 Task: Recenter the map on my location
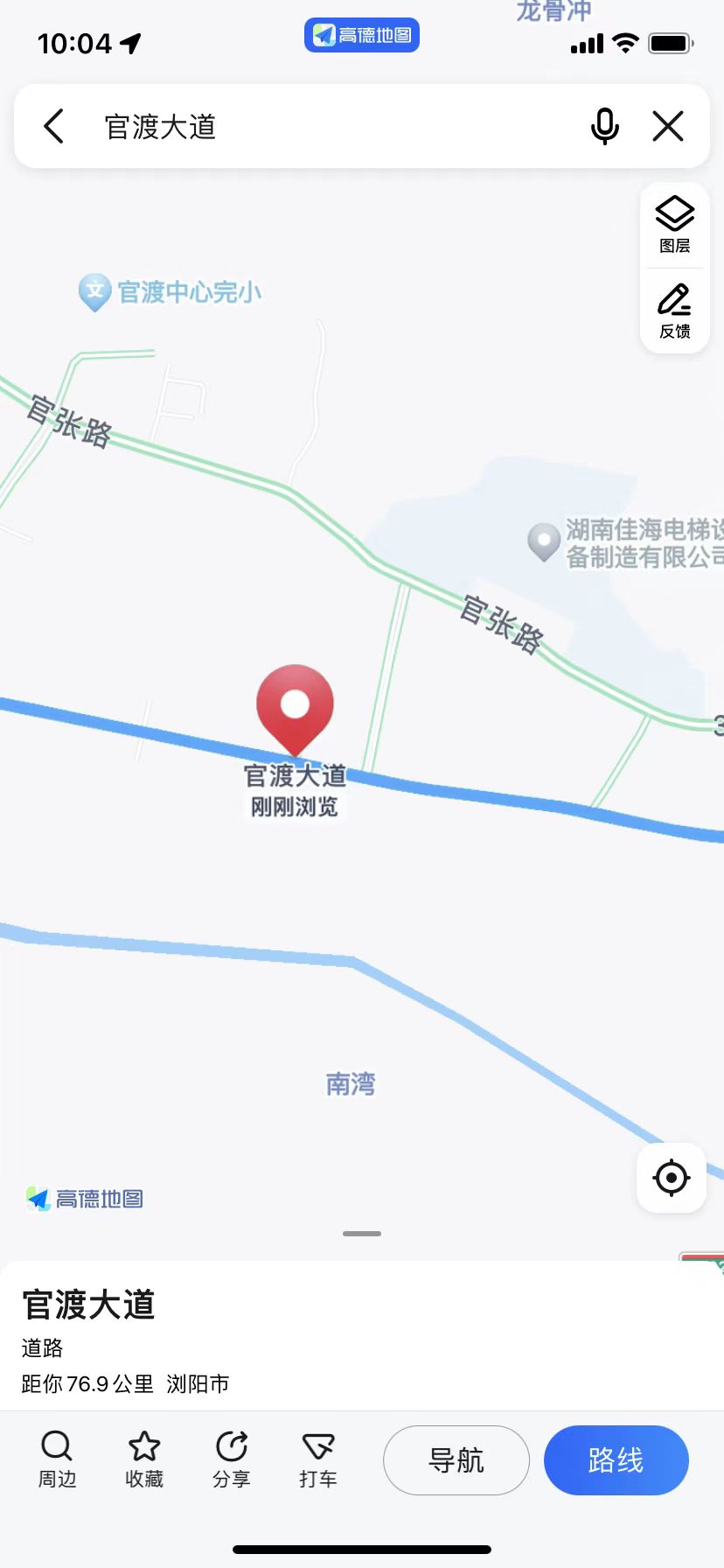(x=671, y=1178)
